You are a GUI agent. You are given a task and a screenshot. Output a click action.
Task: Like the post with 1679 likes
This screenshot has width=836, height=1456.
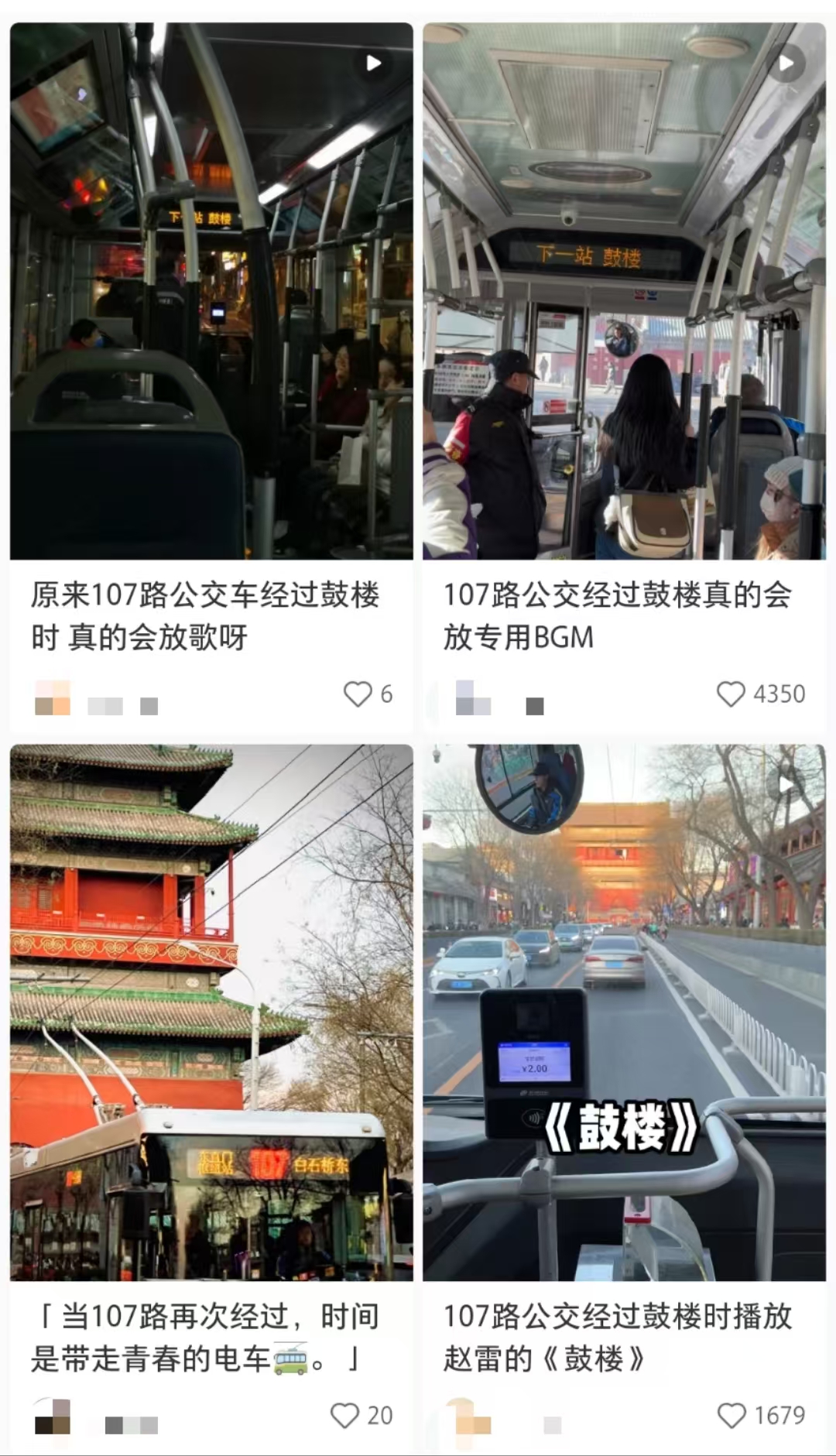click(731, 1415)
